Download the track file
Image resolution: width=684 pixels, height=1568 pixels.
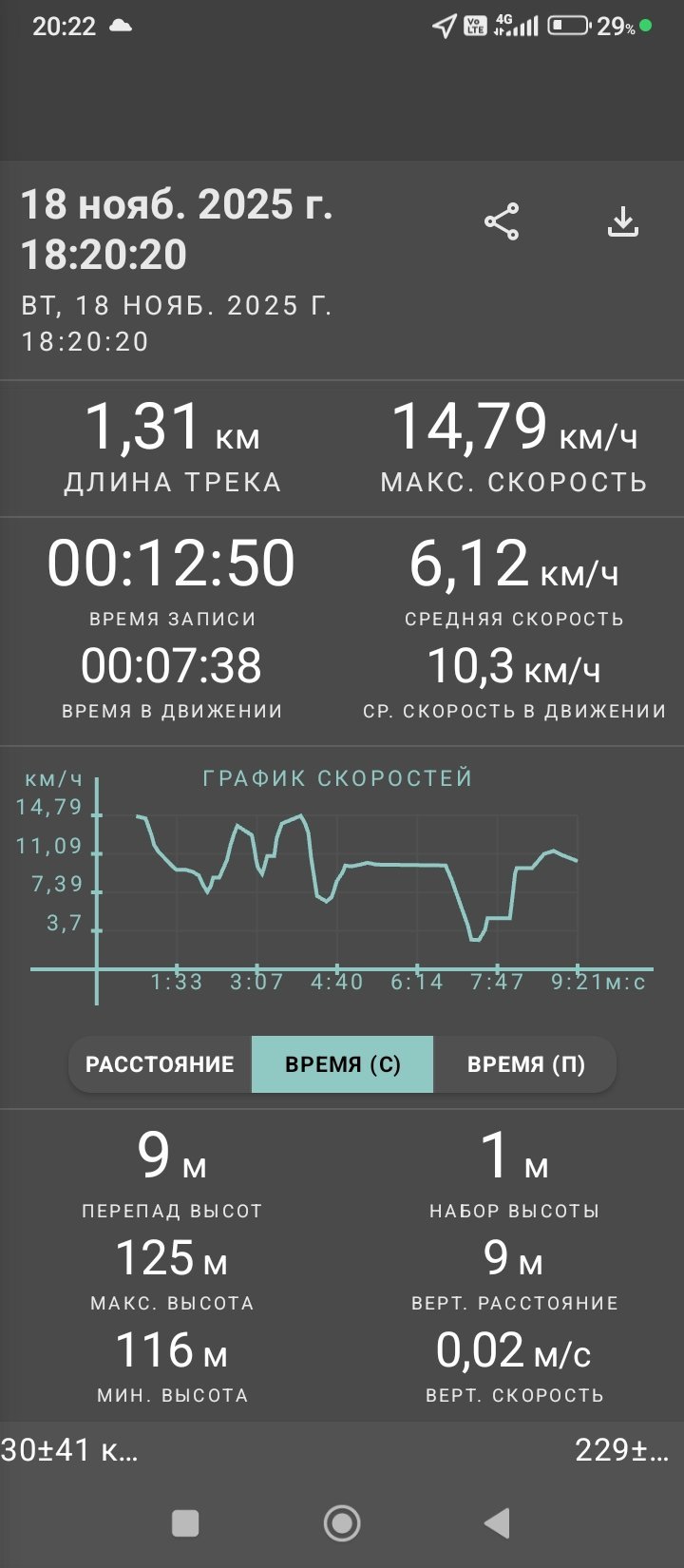[623, 222]
